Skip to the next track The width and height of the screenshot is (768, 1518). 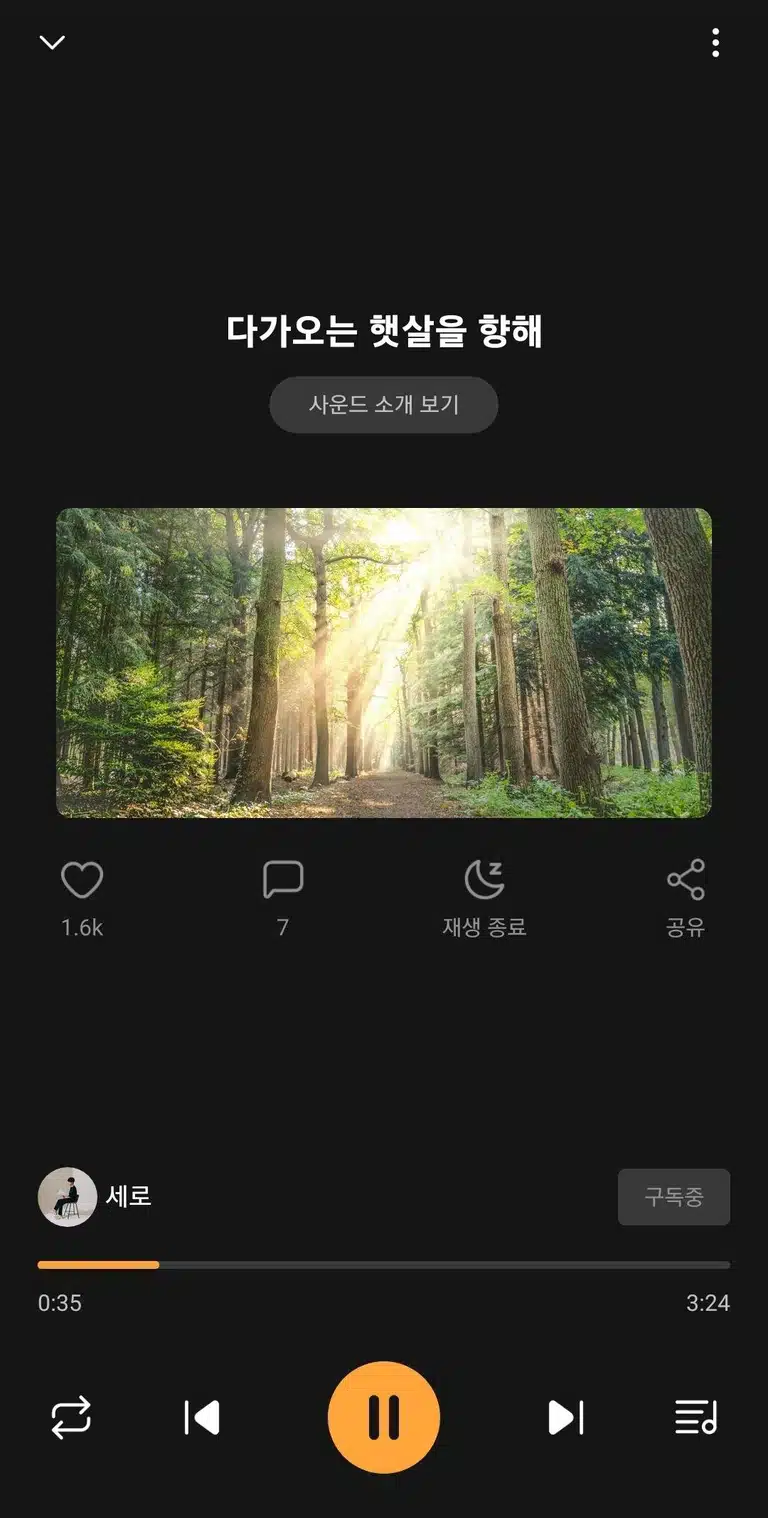point(566,1417)
